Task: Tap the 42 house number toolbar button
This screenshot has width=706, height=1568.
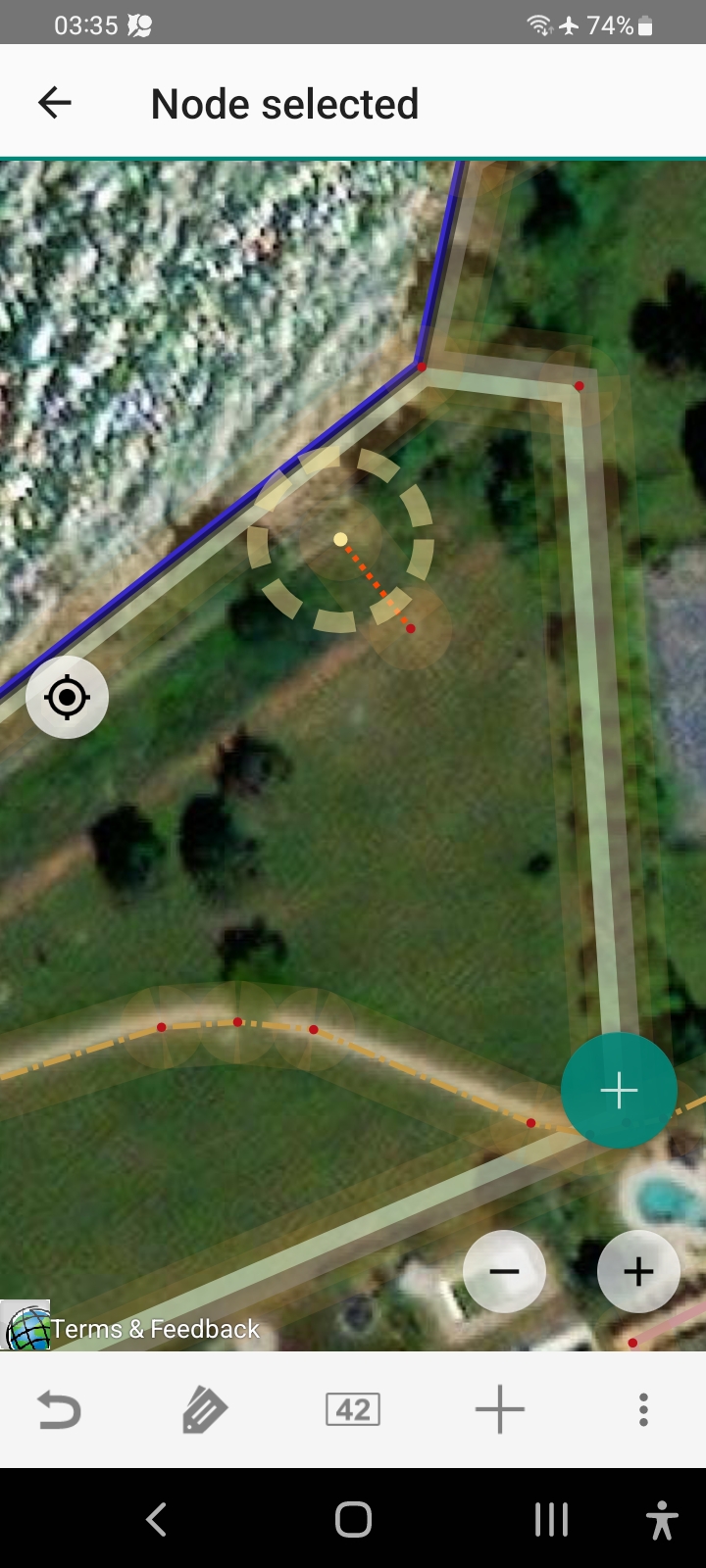Action: click(x=353, y=1410)
